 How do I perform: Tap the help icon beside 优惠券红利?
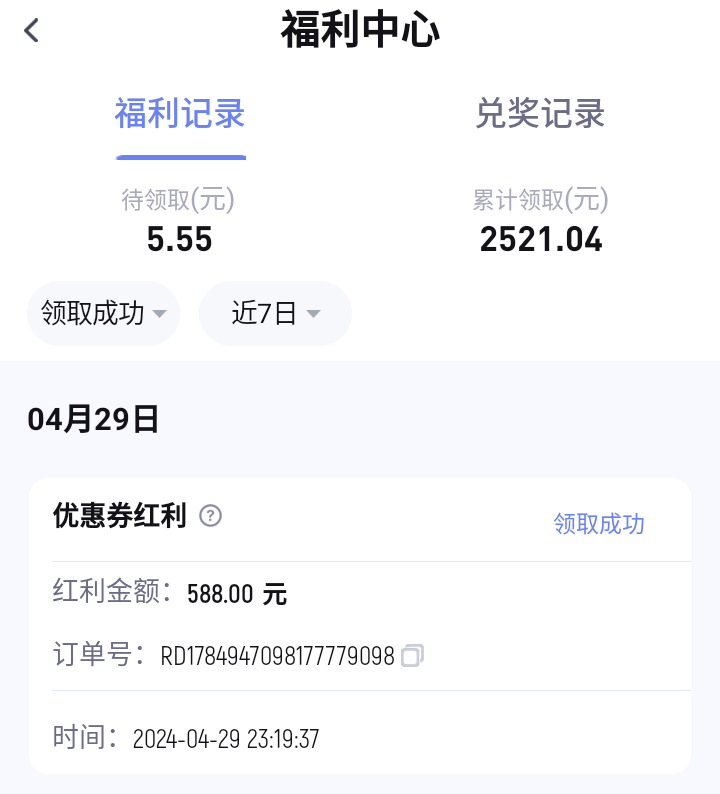pos(210,516)
